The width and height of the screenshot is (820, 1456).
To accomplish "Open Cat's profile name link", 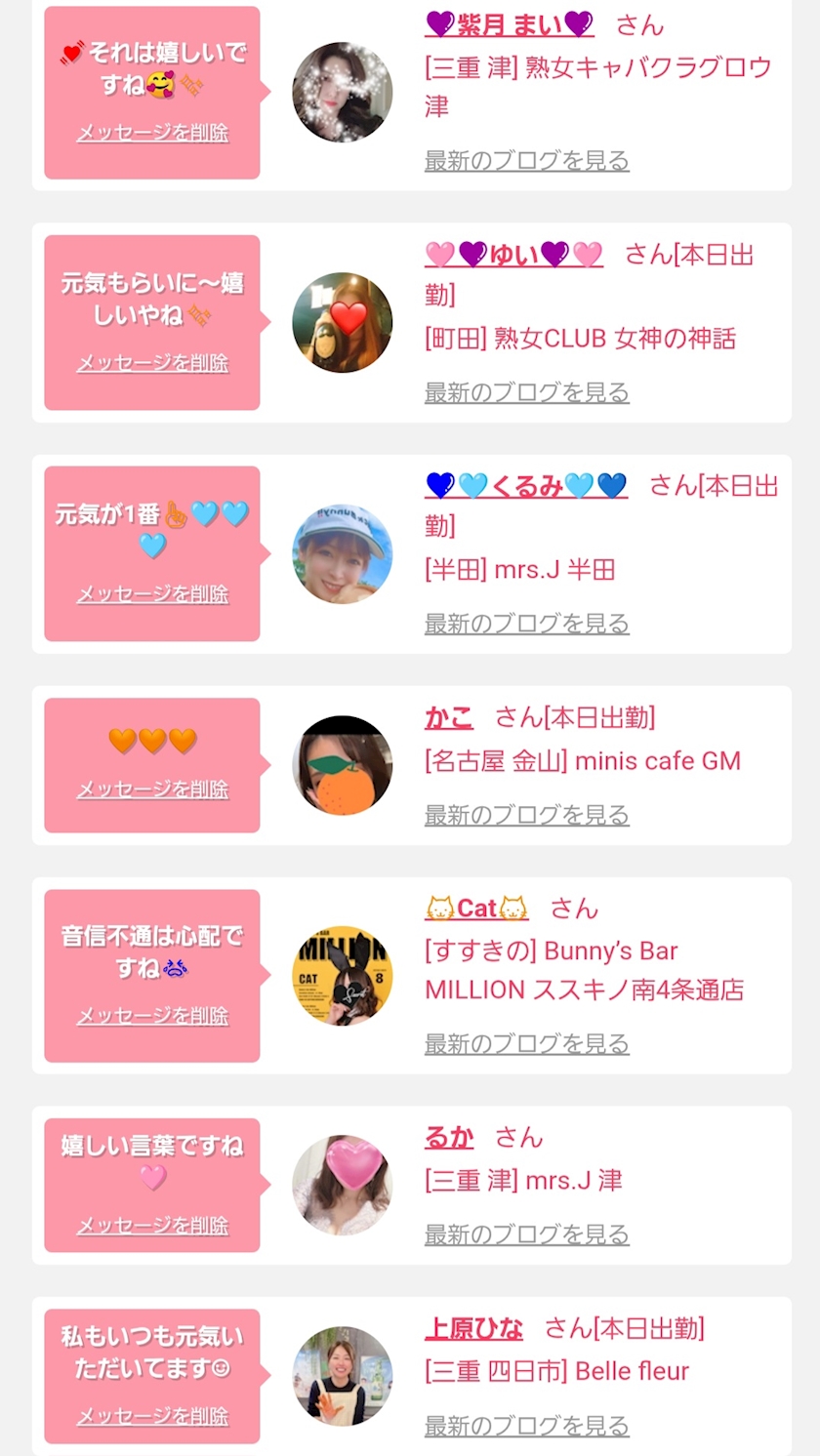I will point(476,909).
